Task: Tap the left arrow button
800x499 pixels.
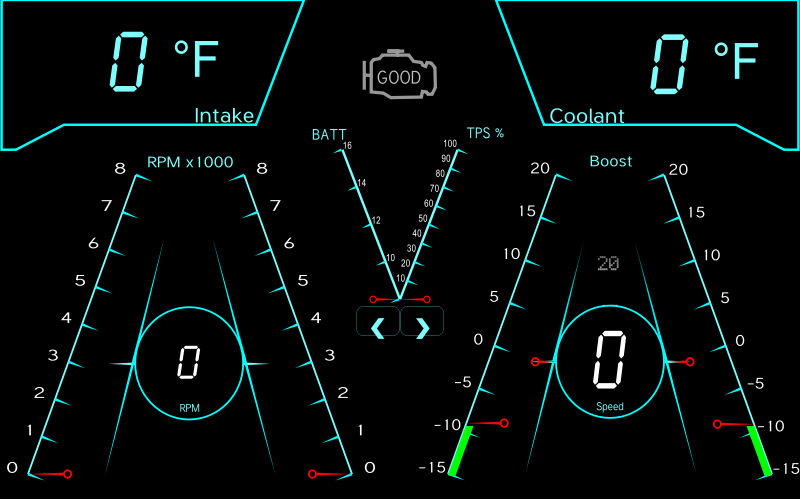Action: (378, 322)
